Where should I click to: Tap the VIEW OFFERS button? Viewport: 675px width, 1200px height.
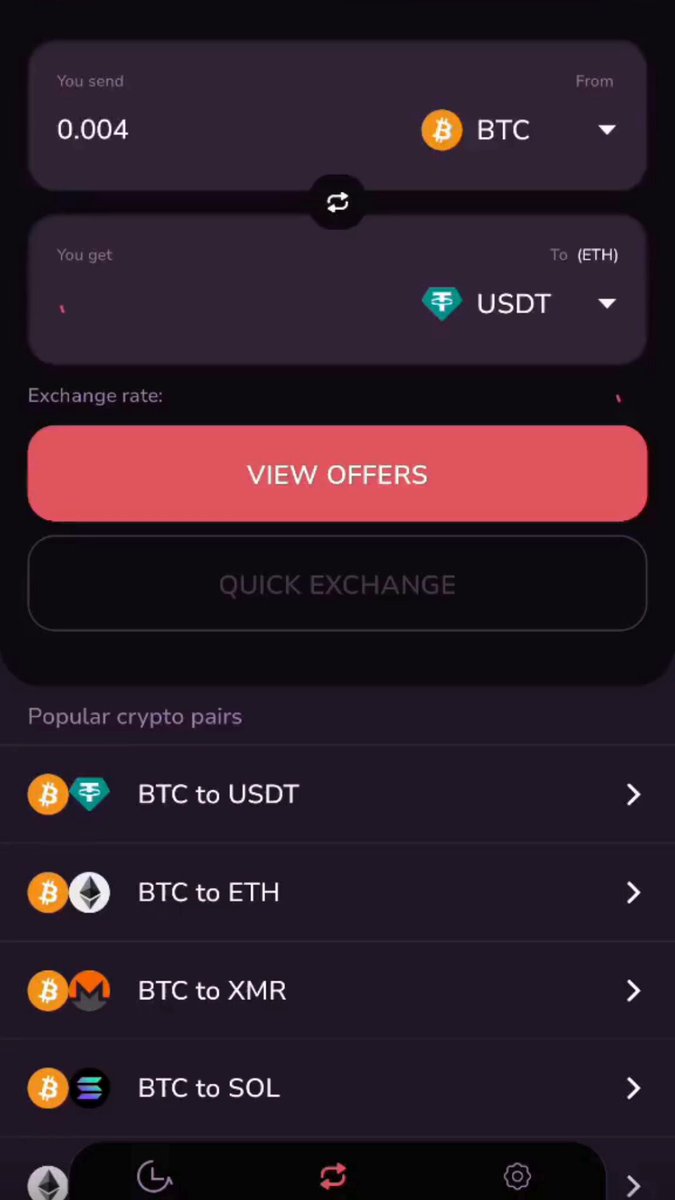click(337, 474)
